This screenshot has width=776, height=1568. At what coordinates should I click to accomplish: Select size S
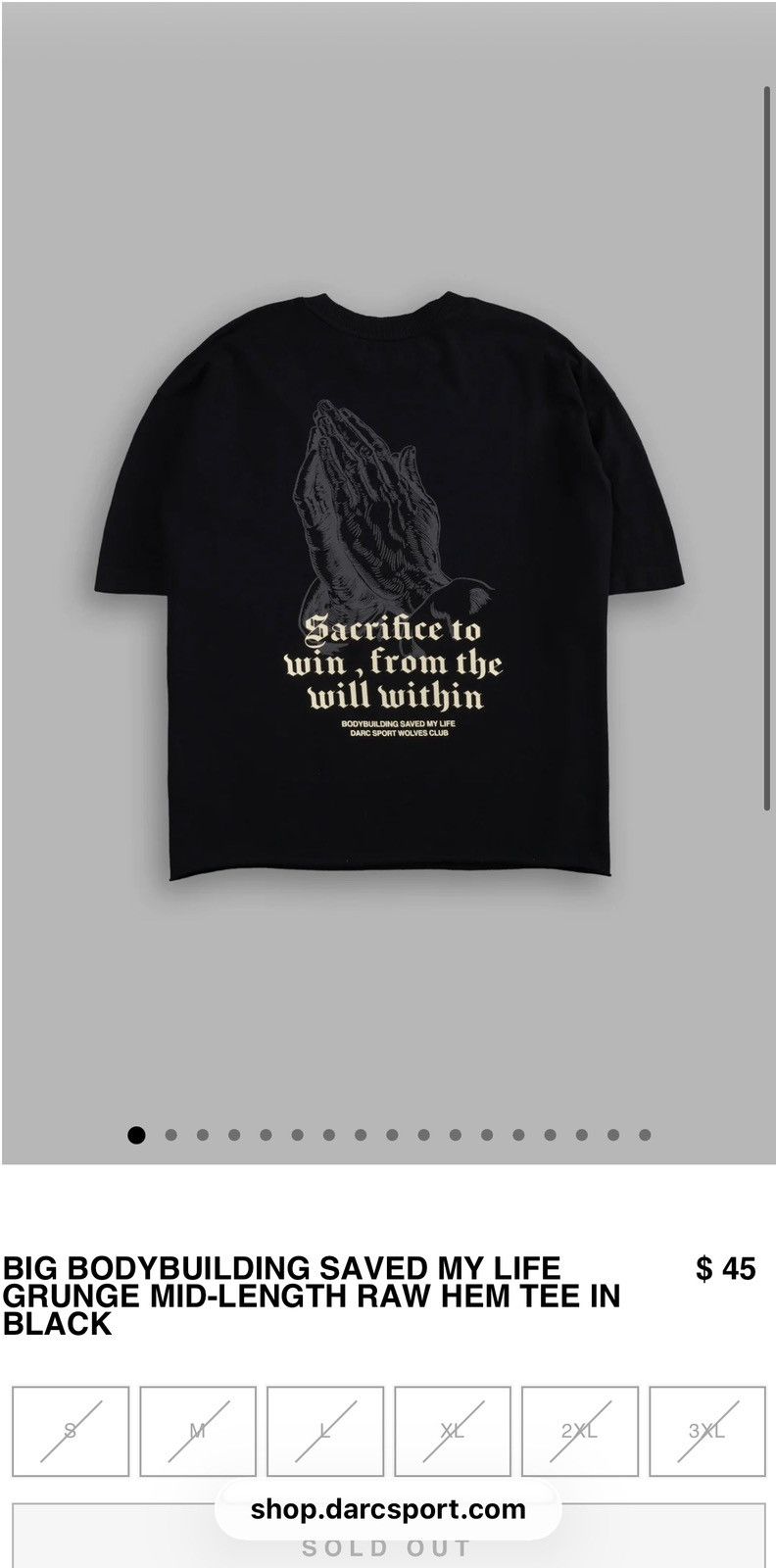coord(70,1431)
